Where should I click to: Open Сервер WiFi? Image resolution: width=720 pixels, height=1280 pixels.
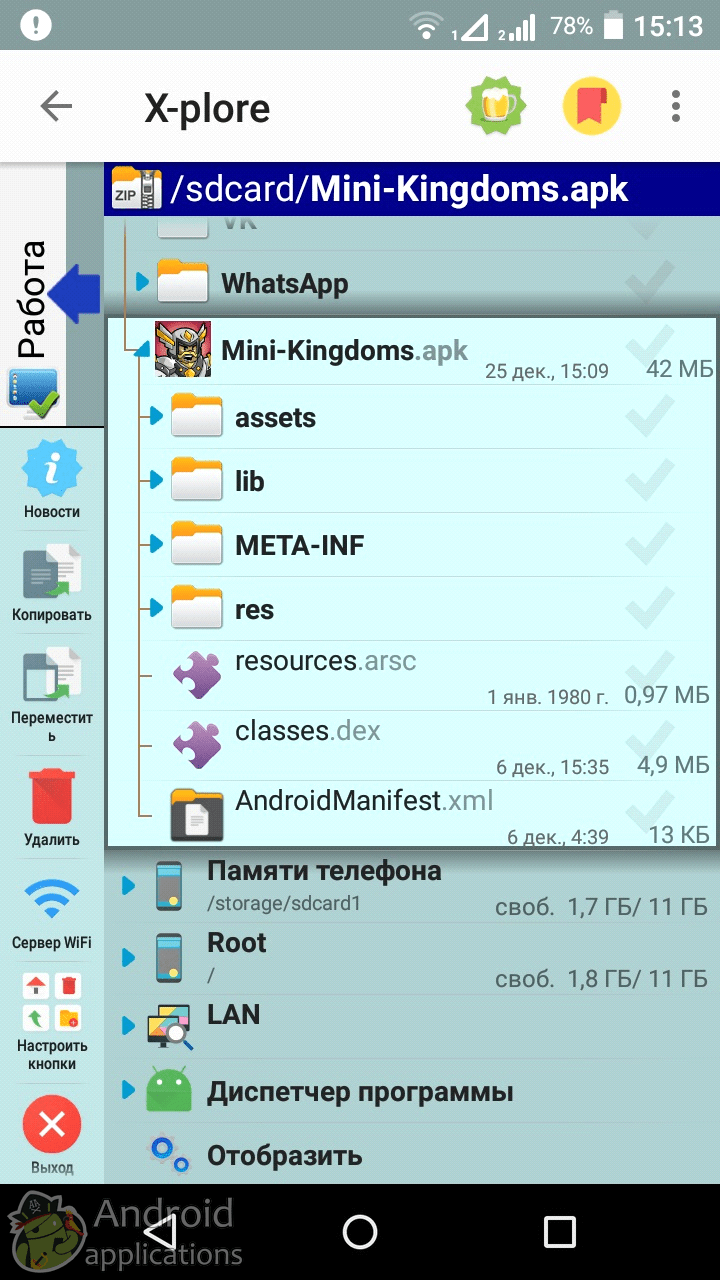(x=51, y=913)
